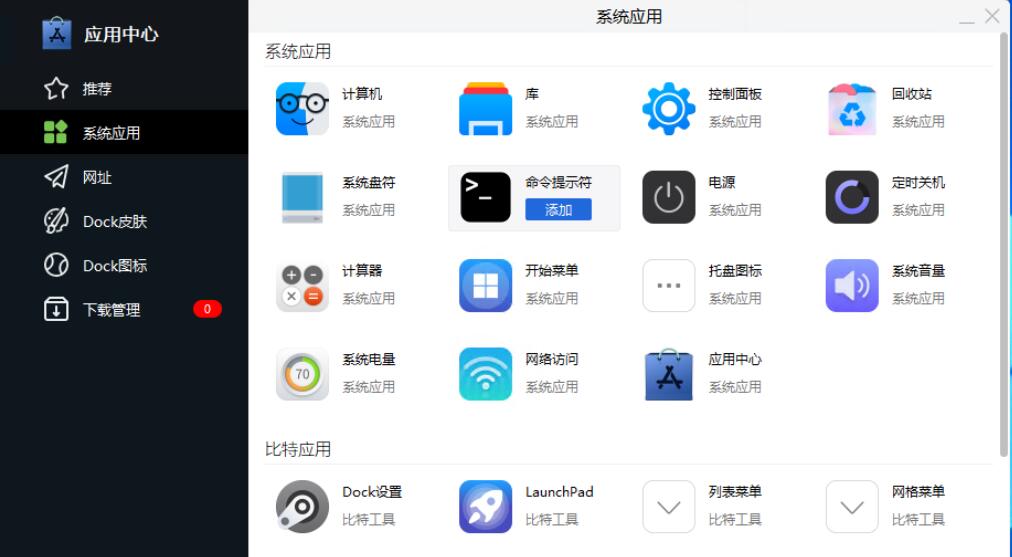Minimize the app center window
1012x557 pixels.
point(966,18)
